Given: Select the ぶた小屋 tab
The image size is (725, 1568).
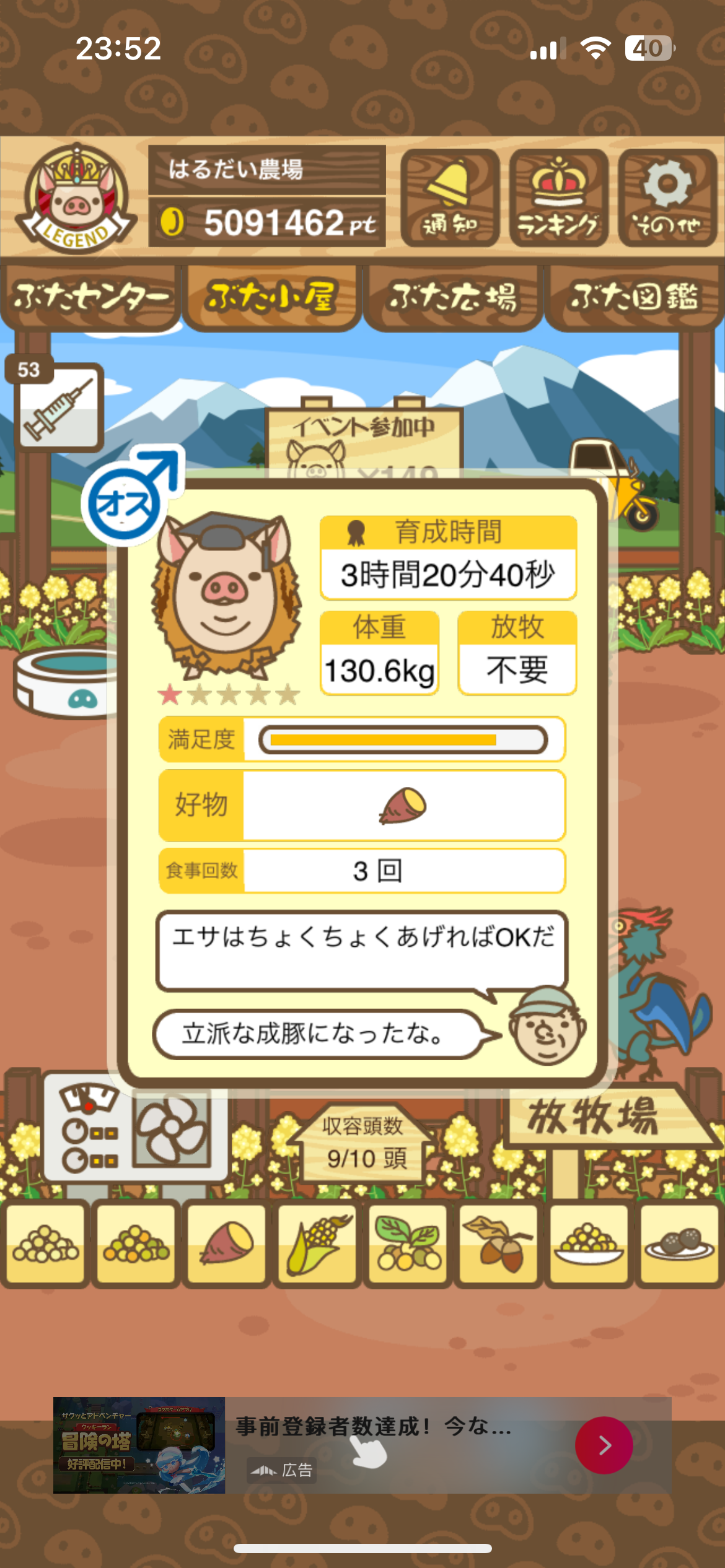Looking at the screenshot, I should tap(271, 297).
